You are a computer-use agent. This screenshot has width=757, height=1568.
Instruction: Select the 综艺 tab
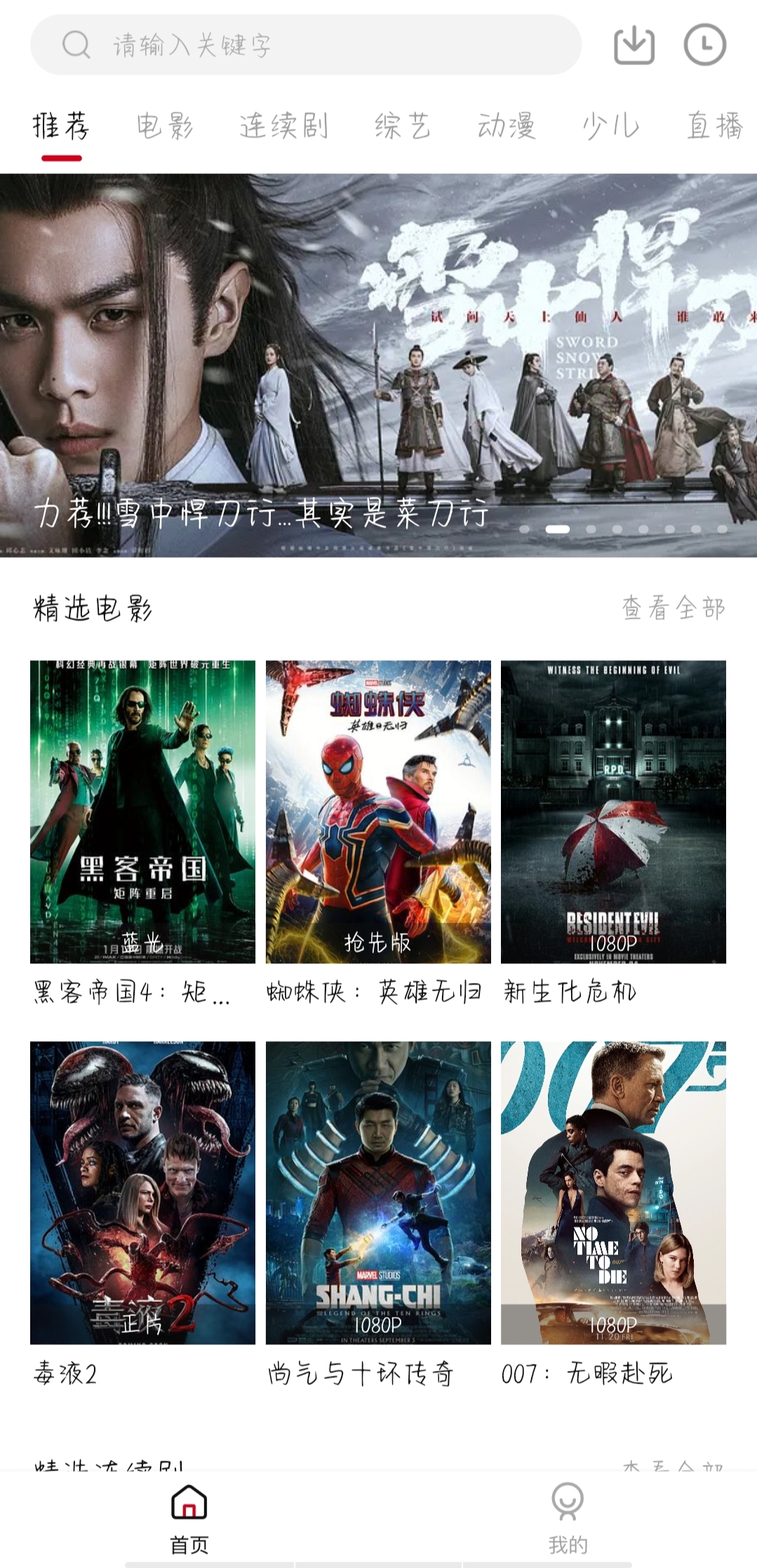coord(402,126)
